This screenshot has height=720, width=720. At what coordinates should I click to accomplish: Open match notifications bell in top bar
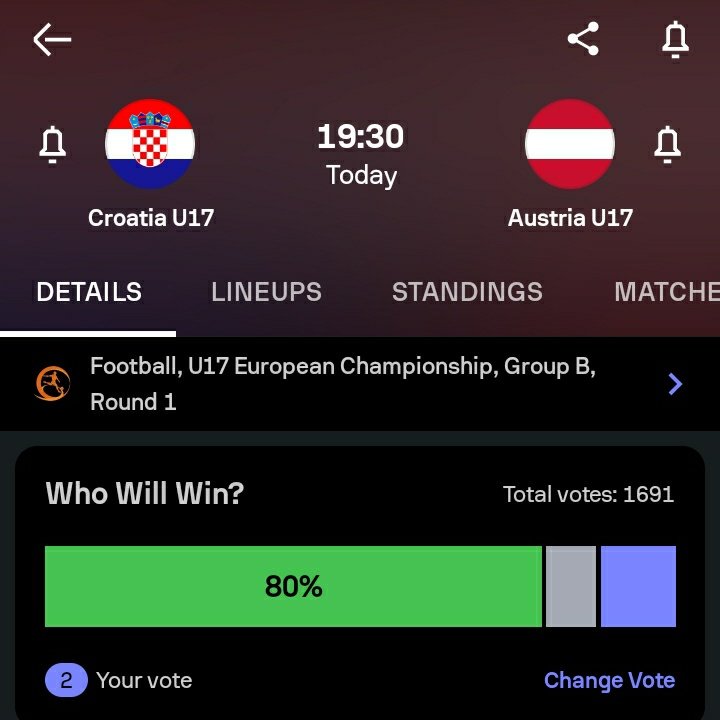[675, 40]
